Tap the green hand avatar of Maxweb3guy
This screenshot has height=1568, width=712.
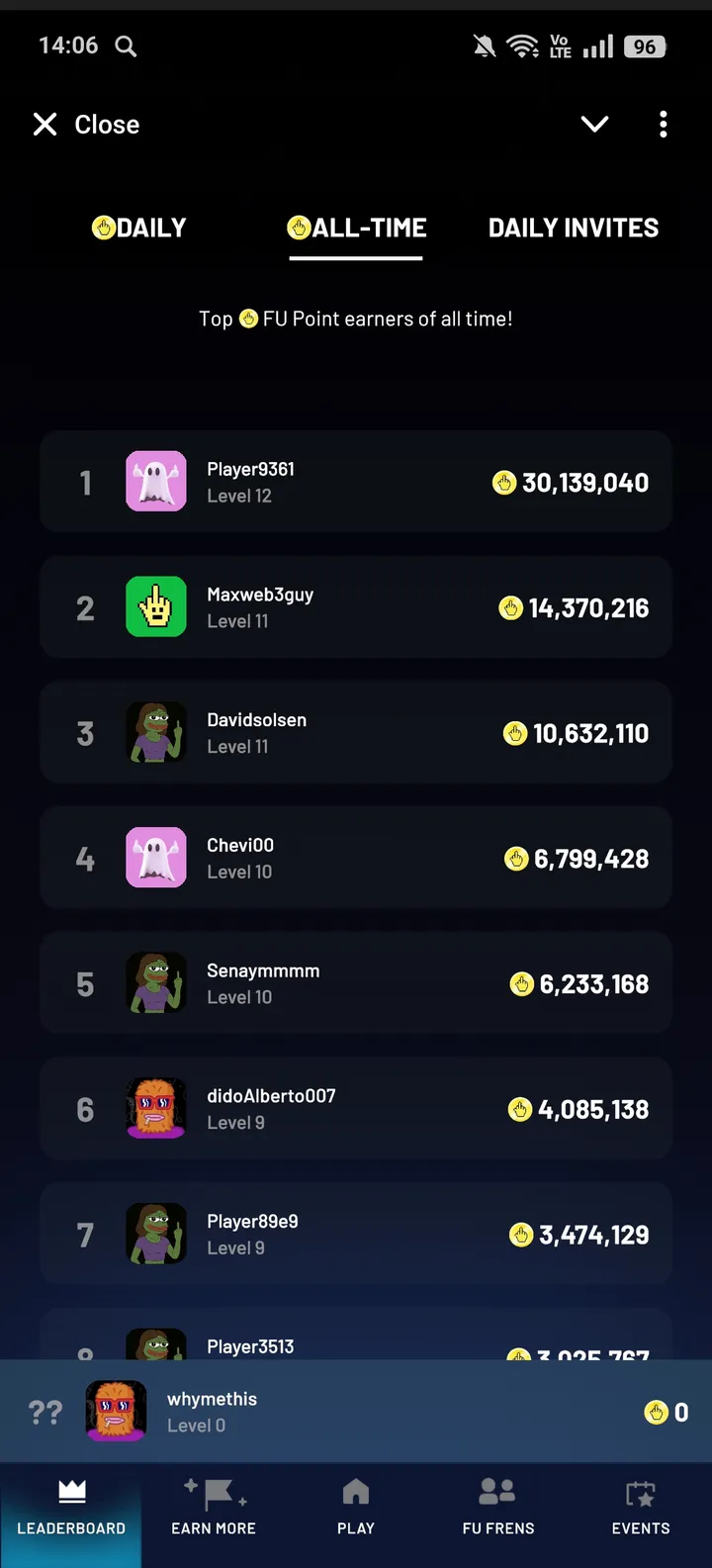(x=155, y=607)
